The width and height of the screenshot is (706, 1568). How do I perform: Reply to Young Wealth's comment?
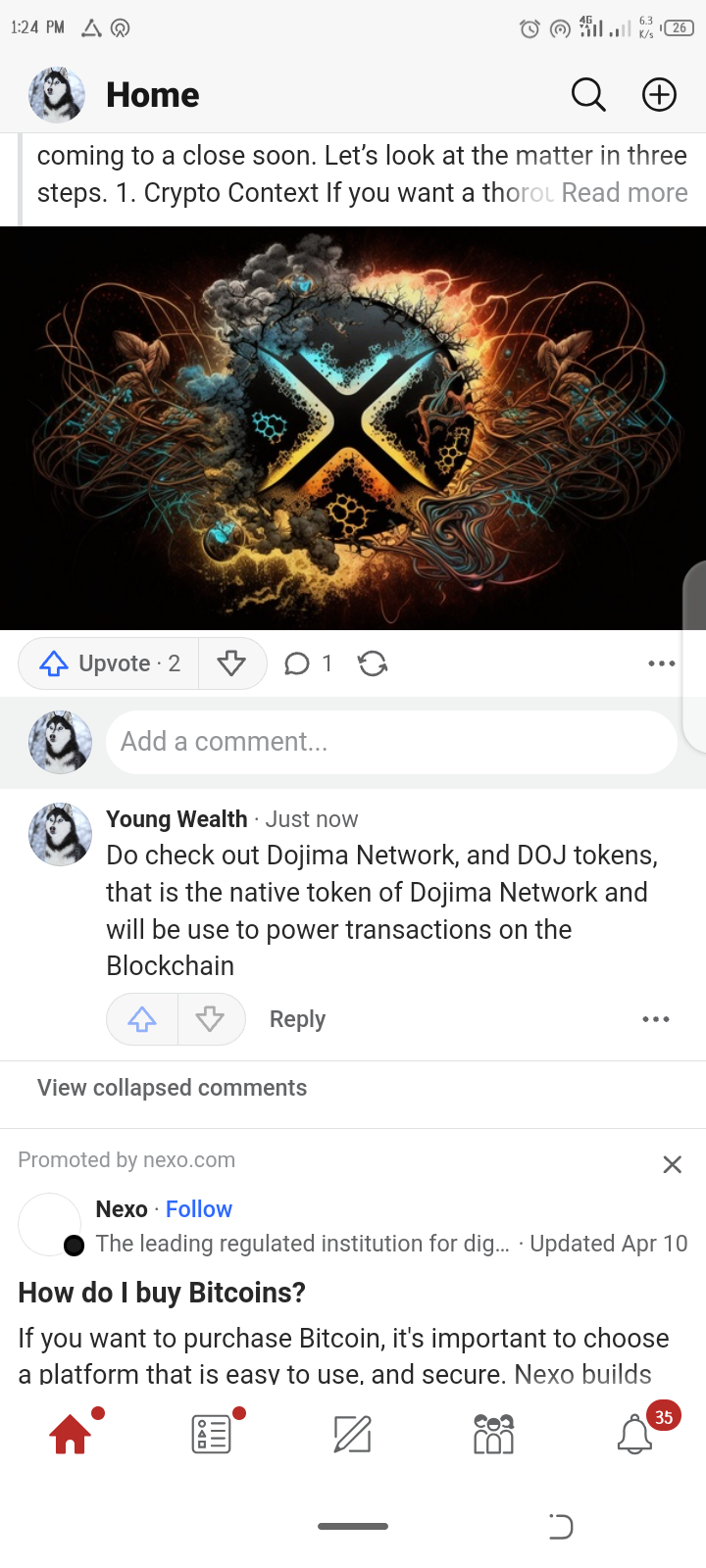click(297, 1019)
